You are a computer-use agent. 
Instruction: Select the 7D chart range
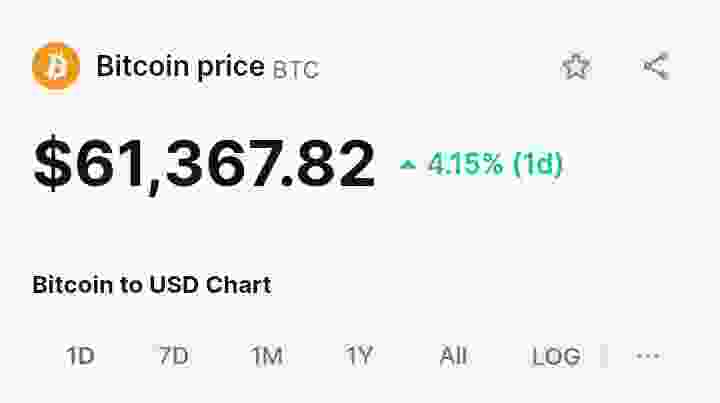point(173,356)
